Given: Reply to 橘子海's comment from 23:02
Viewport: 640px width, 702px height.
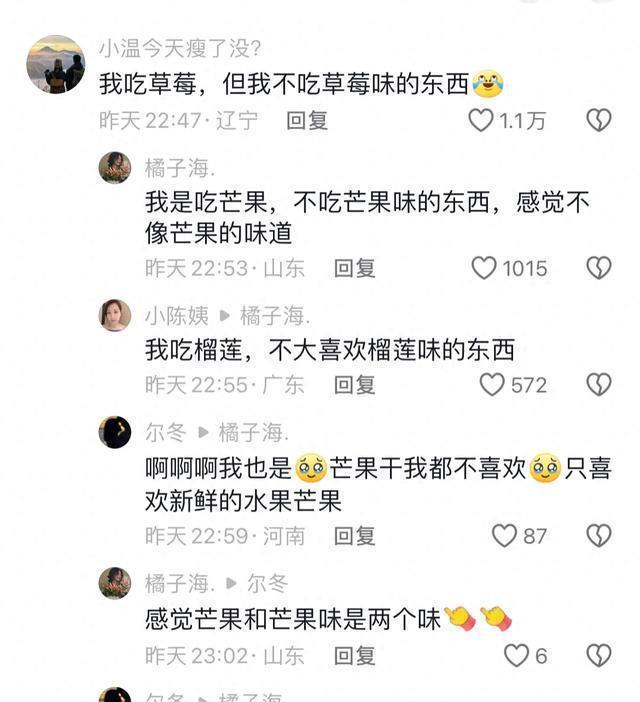Looking at the screenshot, I should coord(354,656).
